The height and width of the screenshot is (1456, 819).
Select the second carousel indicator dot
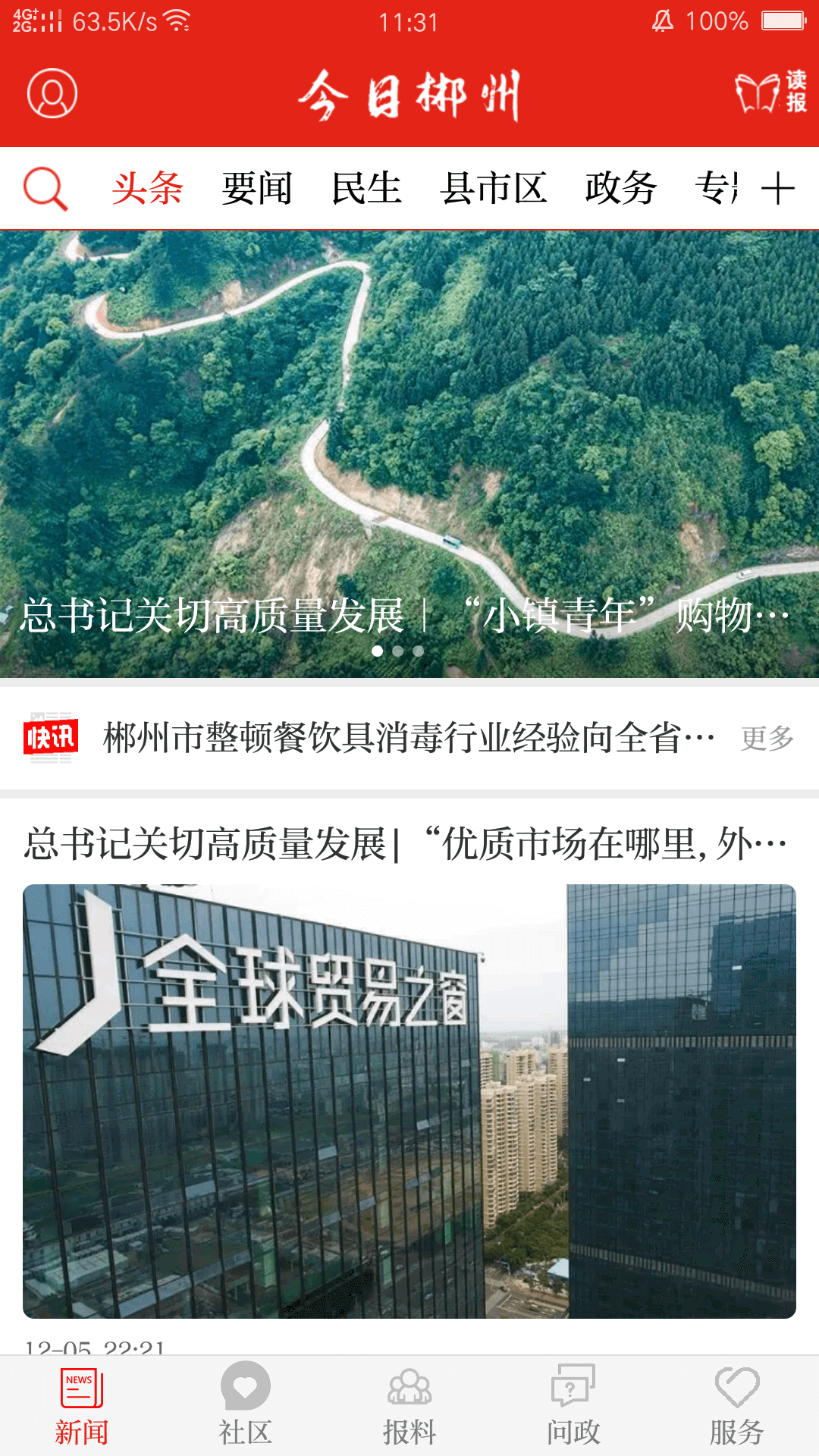click(397, 651)
